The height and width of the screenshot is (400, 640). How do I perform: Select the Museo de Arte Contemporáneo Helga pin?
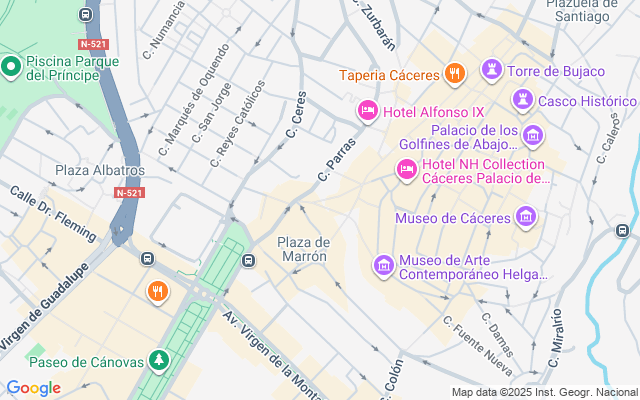(x=382, y=265)
